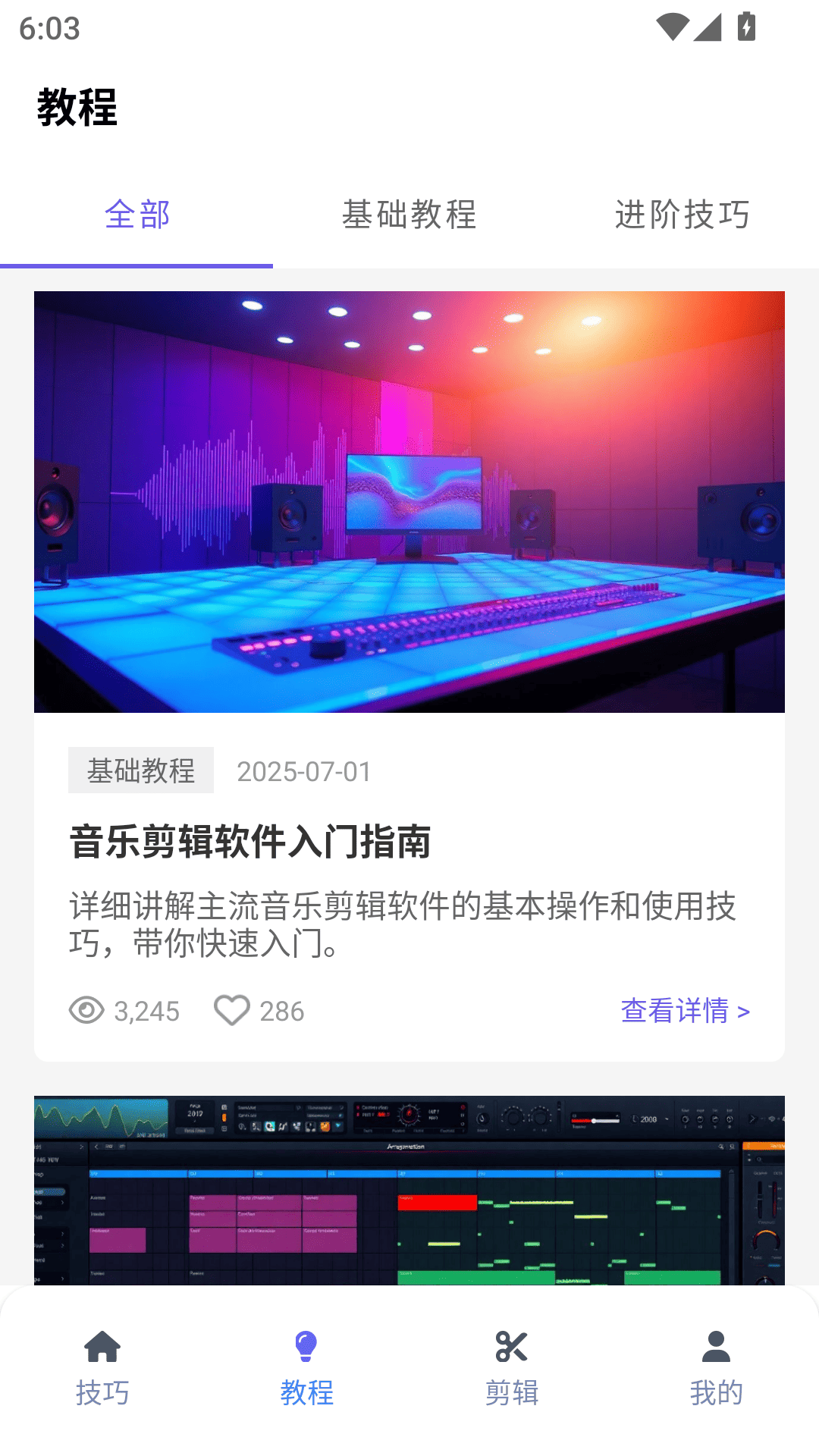
Task: Go to the 技巧 bottom tab
Action: [x=102, y=1369]
